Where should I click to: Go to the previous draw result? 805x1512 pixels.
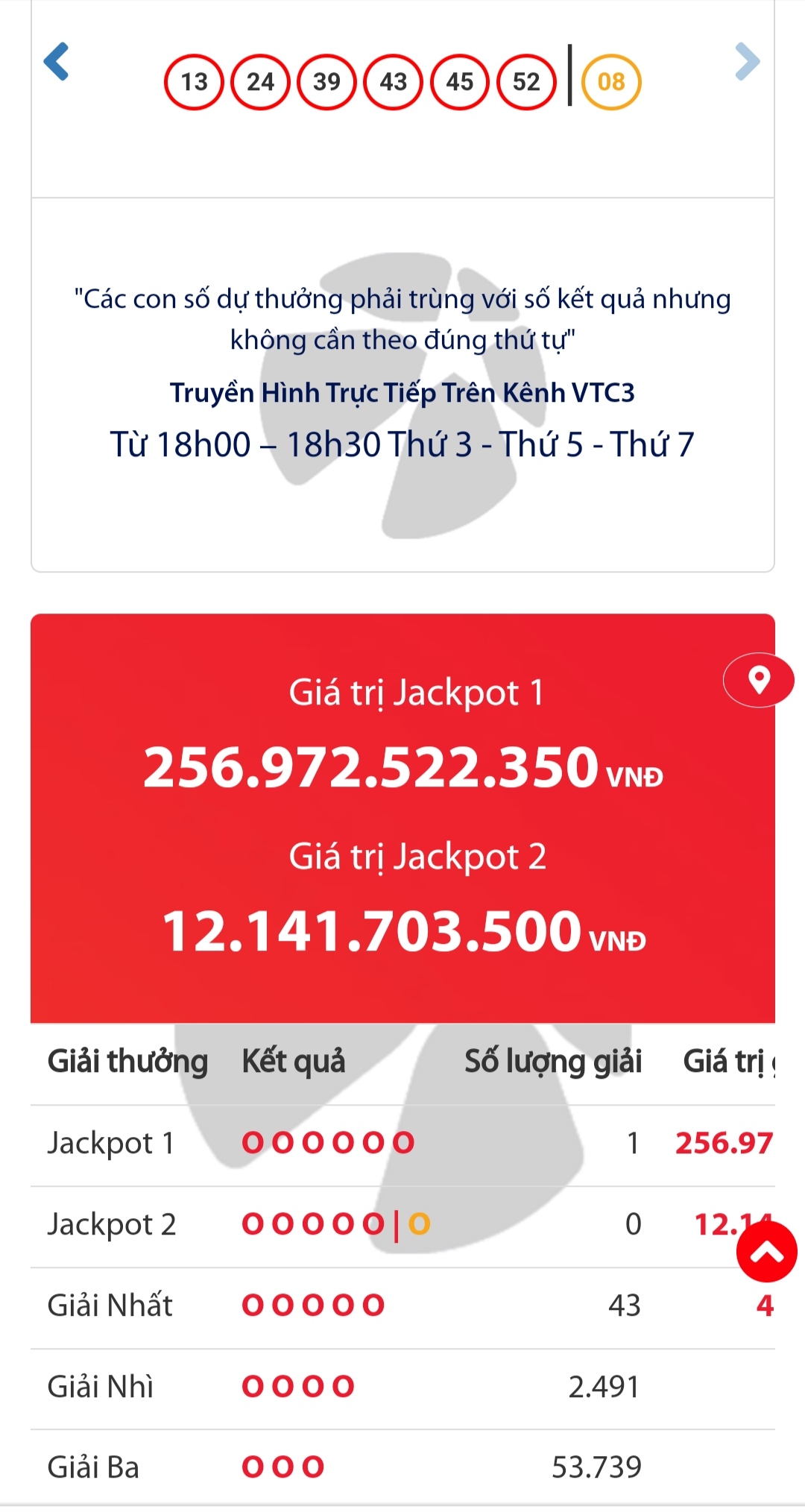coord(57,62)
